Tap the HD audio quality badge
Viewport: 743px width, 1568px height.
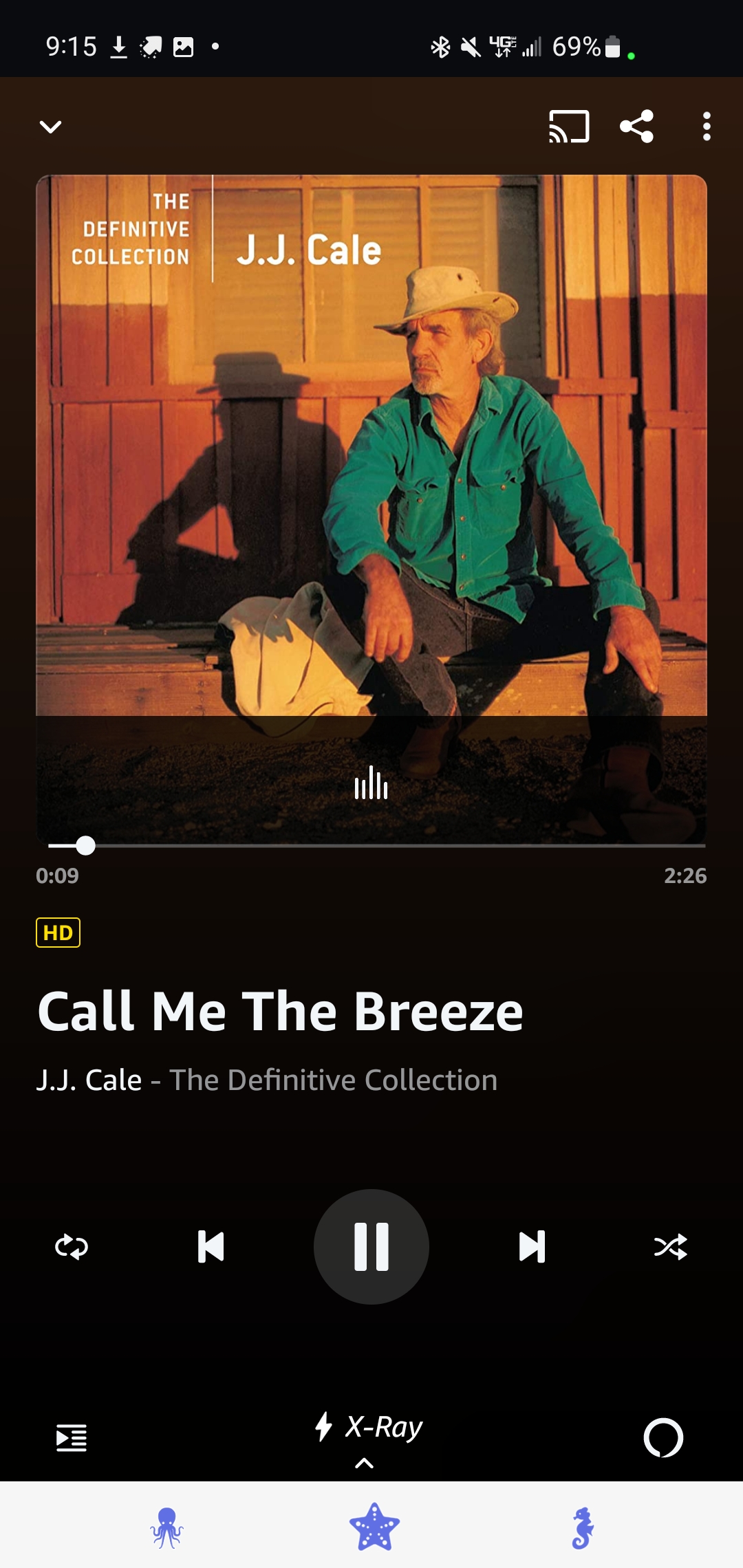pyautogui.click(x=58, y=933)
